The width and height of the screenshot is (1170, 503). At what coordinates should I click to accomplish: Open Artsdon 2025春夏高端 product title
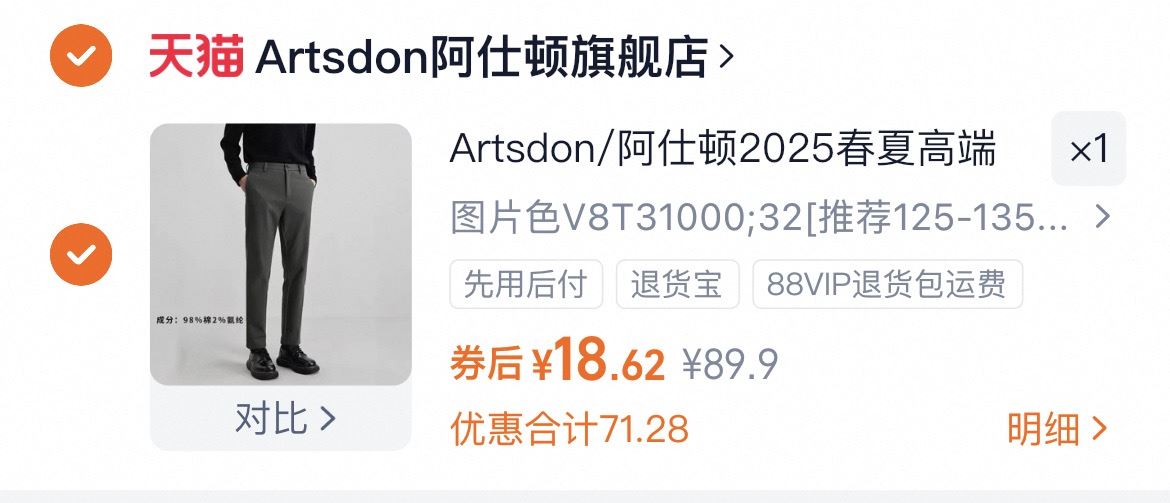point(722,150)
